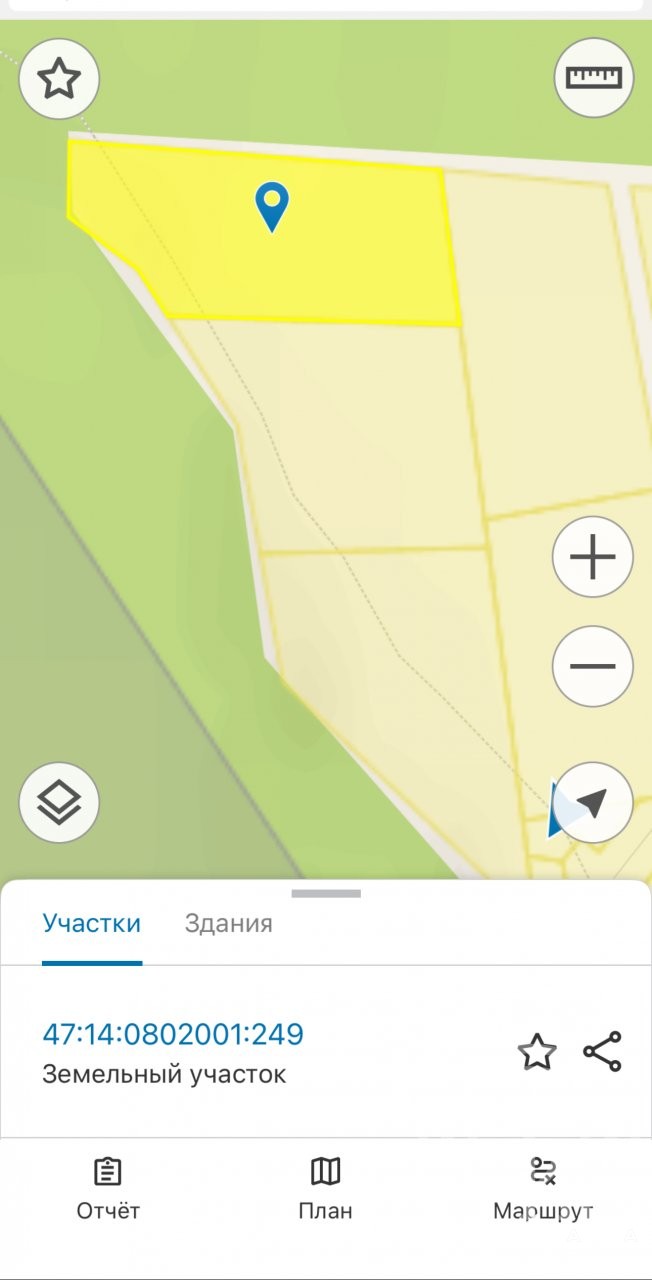This screenshot has height=1280, width=652.
Task: Open the Отчёт report
Action: click(x=108, y=1189)
